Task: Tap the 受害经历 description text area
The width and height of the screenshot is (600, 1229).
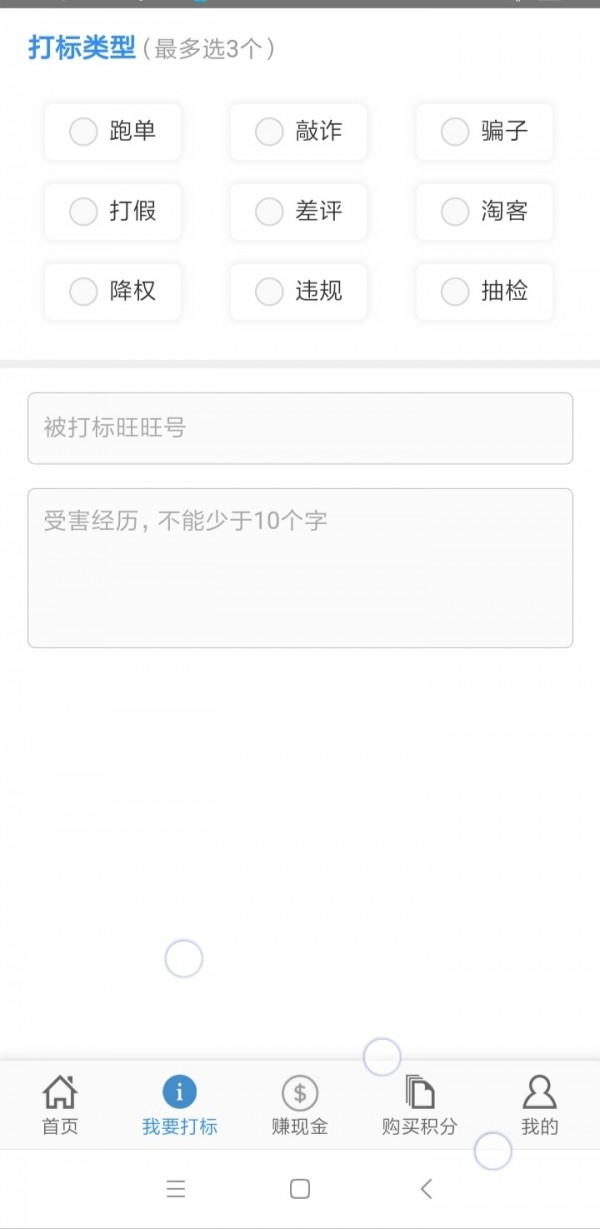Action: (x=300, y=567)
